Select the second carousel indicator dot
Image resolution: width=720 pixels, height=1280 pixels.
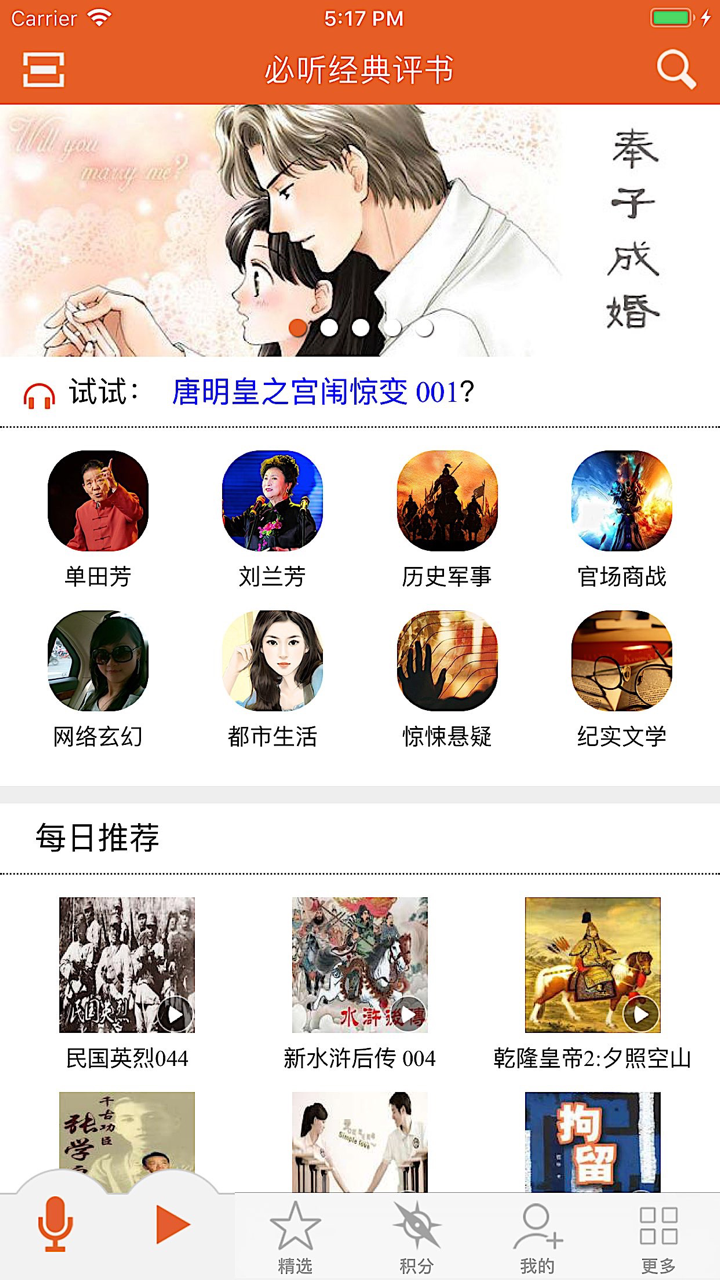331,325
